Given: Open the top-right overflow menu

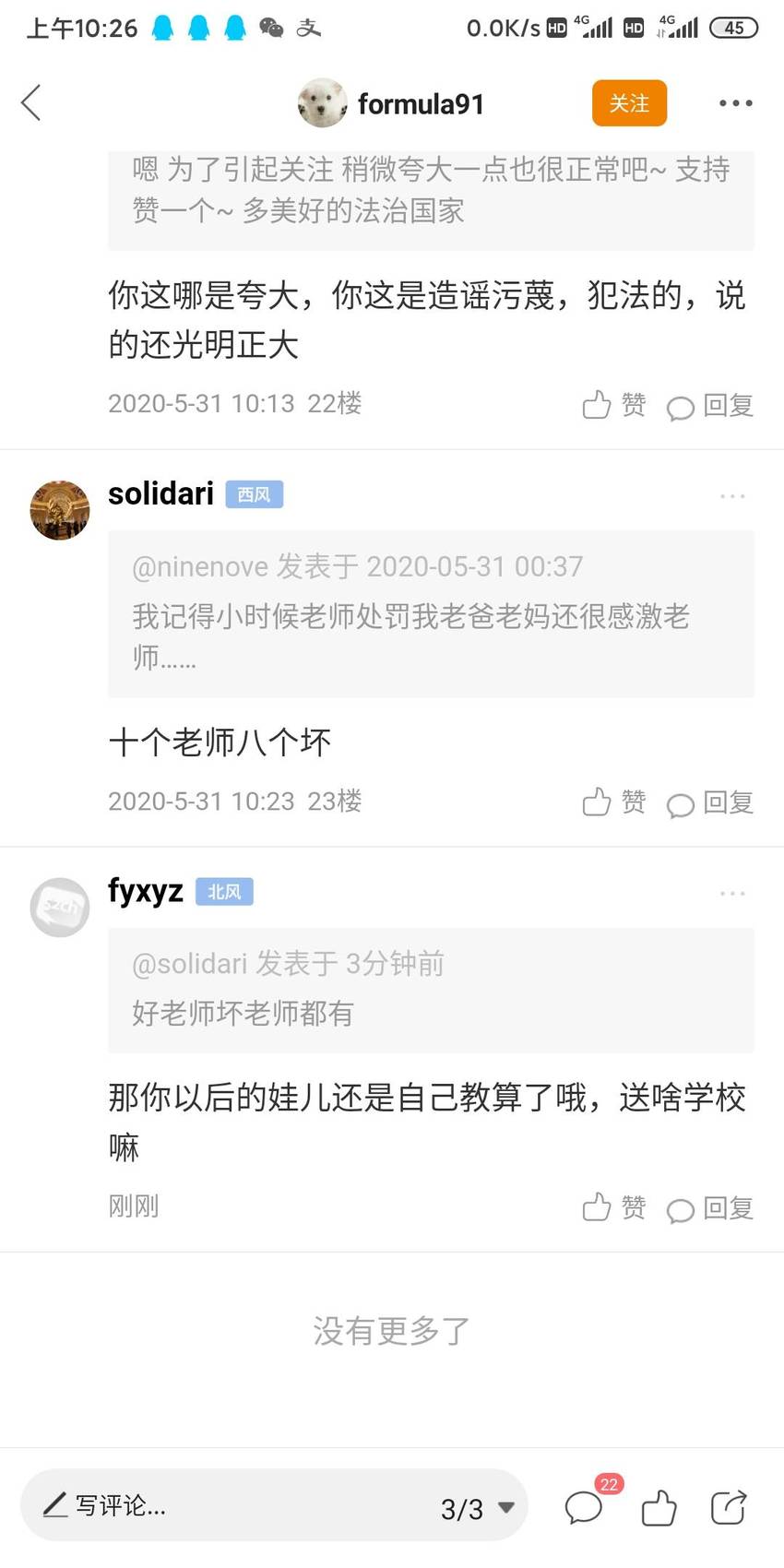Looking at the screenshot, I should pyautogui.click(x=735, y=103).
